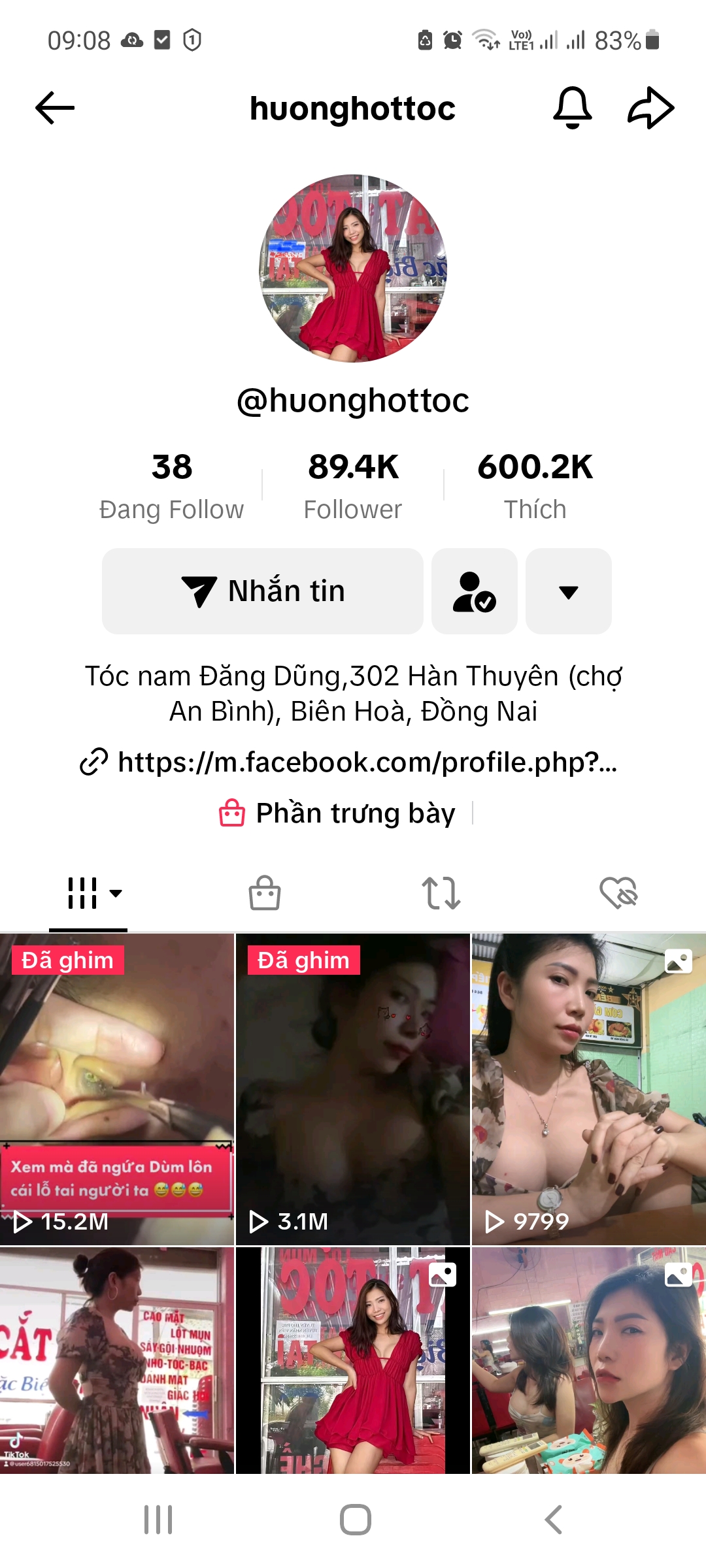Open the photo post with 9799 views
This screenshot has height=1568, width=706.
click(x=588, y=1089)
